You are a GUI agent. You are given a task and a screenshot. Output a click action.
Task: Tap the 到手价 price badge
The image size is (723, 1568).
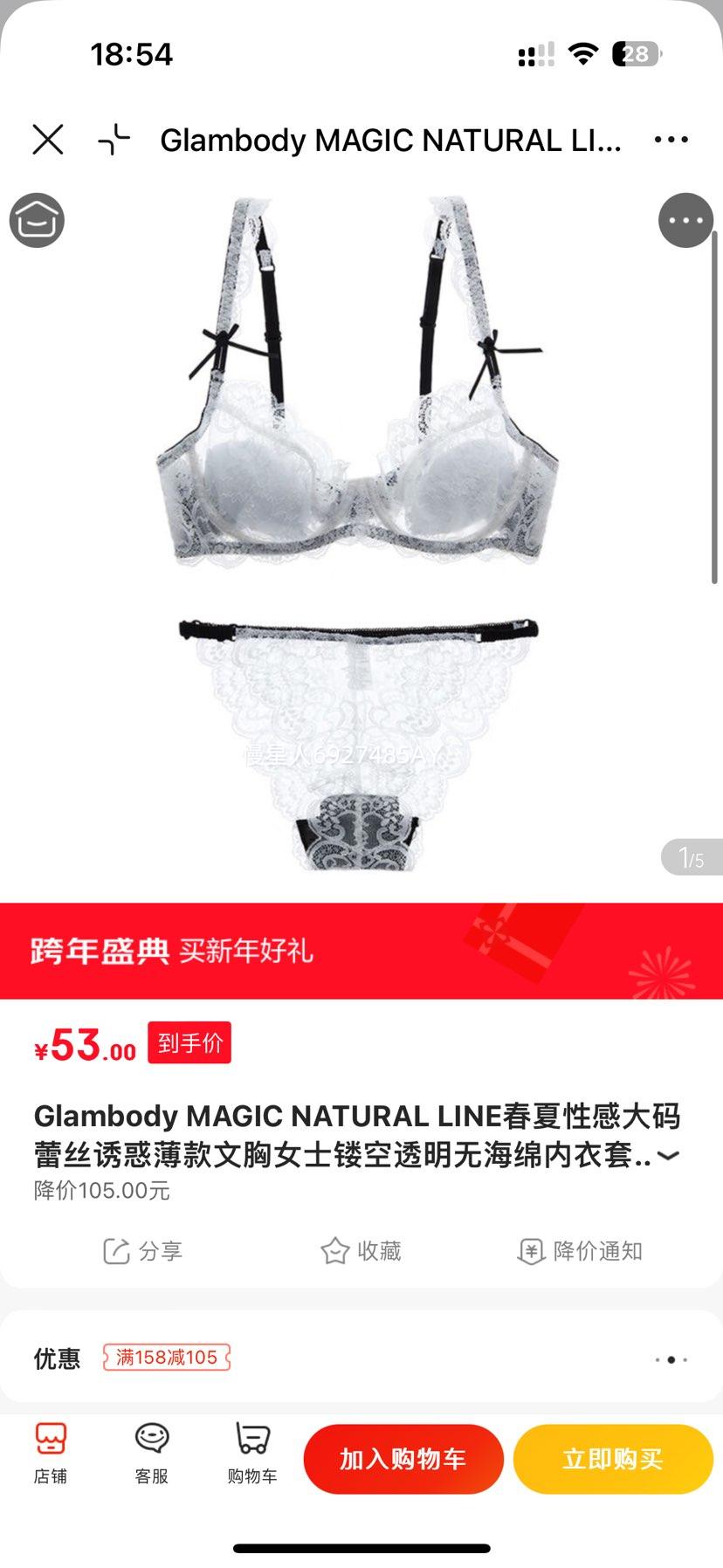[x=189, y=1042]
